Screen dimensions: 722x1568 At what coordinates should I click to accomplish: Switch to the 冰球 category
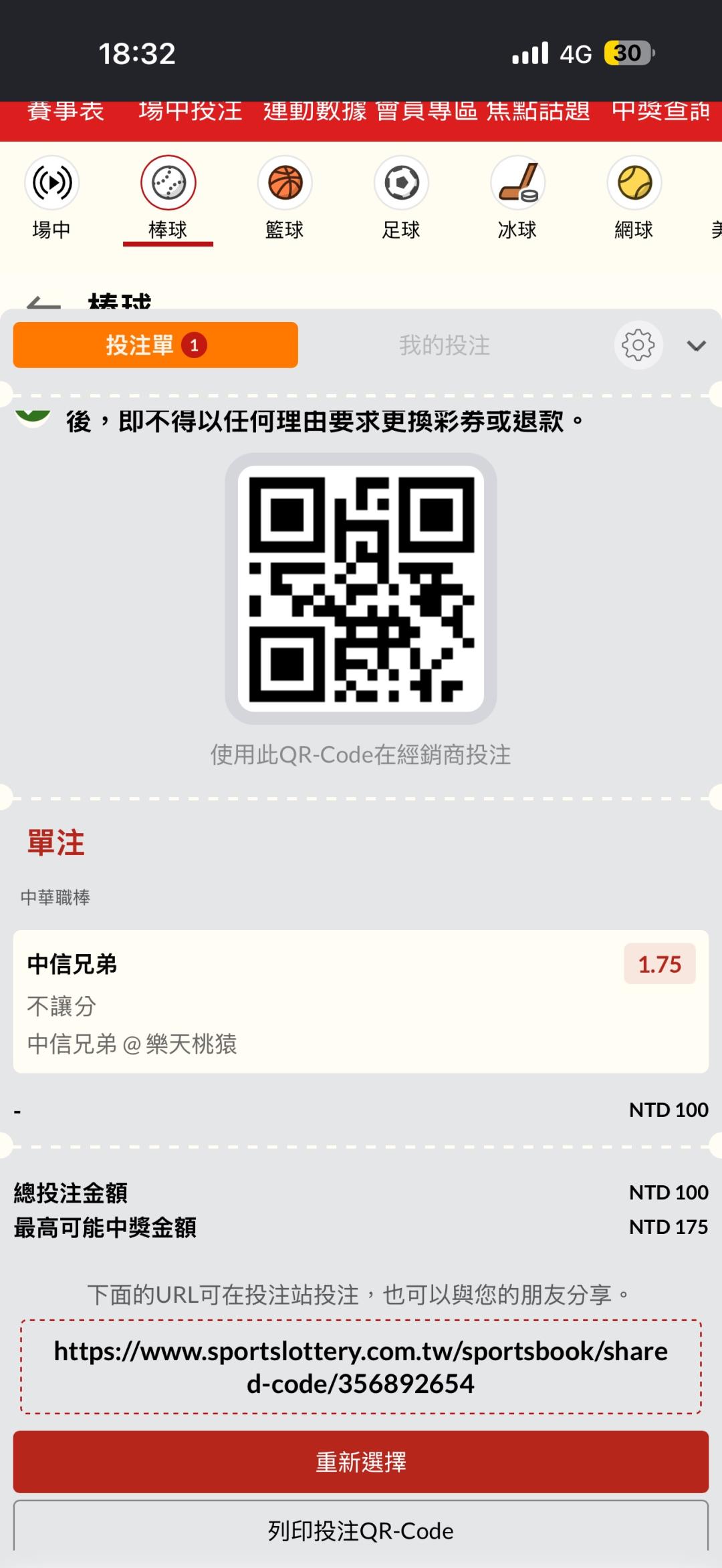517,198
